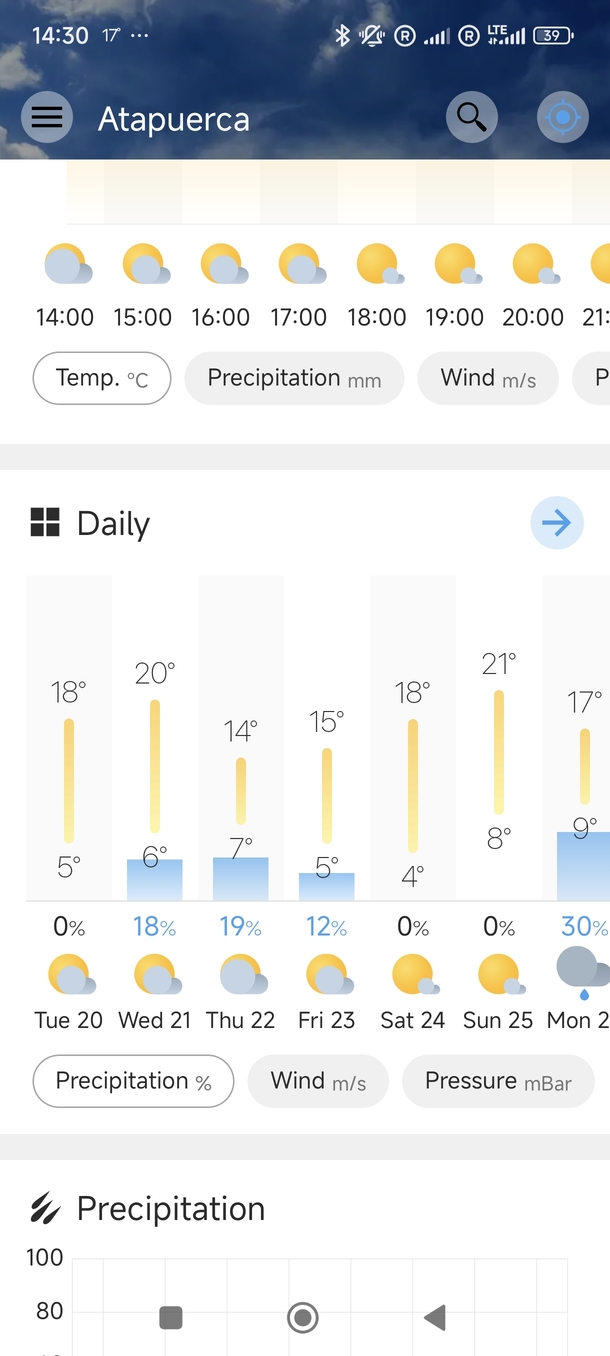Image resolution: width=610 pixels, height=1356 pixels.
Task: Go to the home screen
Action: [302, 1318]
